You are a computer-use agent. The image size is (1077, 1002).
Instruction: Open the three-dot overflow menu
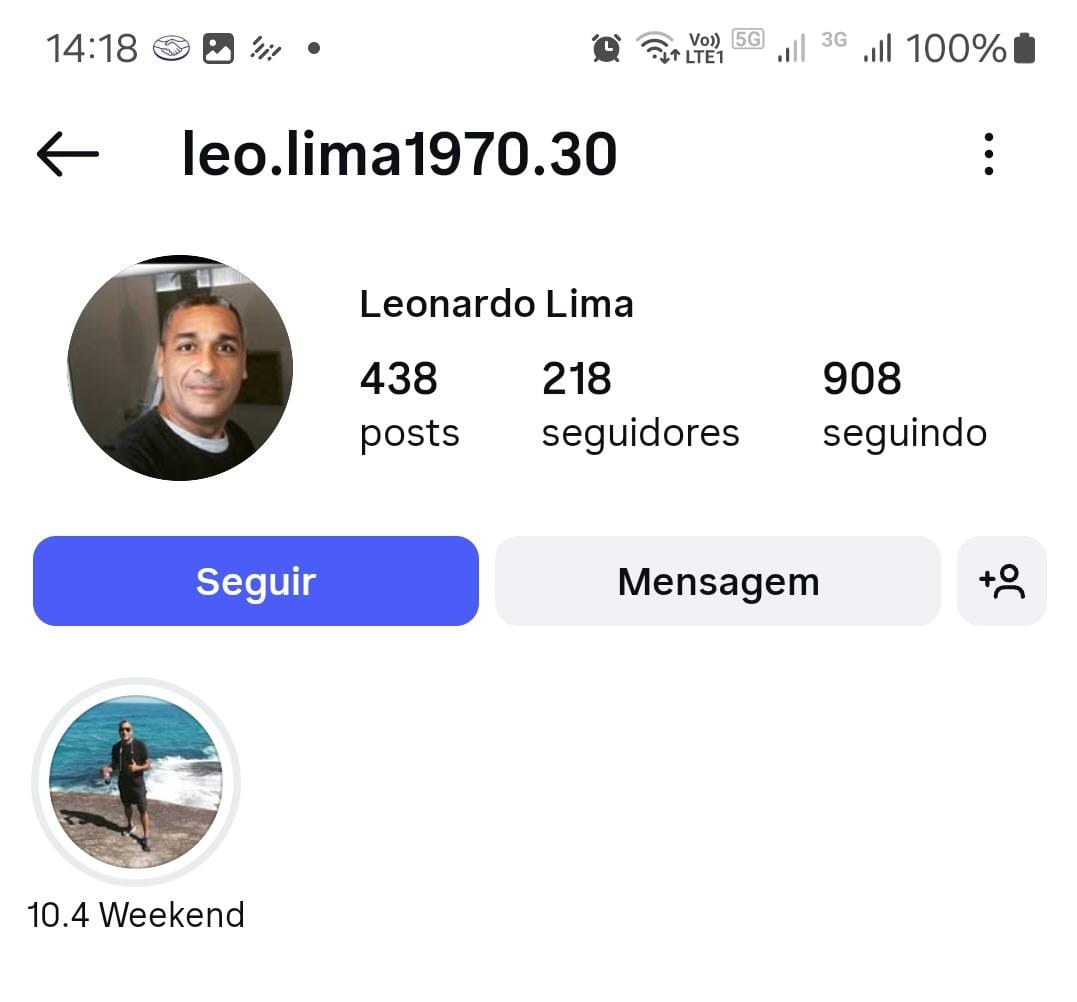(988, 155)
